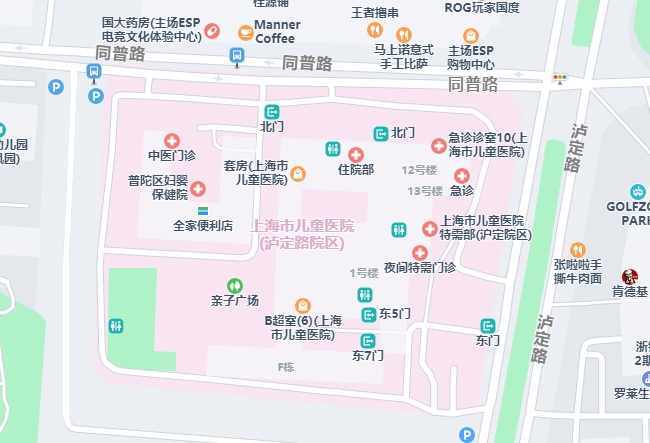
Task: Open the 张啦啦手撕牛肉面 restaurant marker
Action: coord(577,249)
